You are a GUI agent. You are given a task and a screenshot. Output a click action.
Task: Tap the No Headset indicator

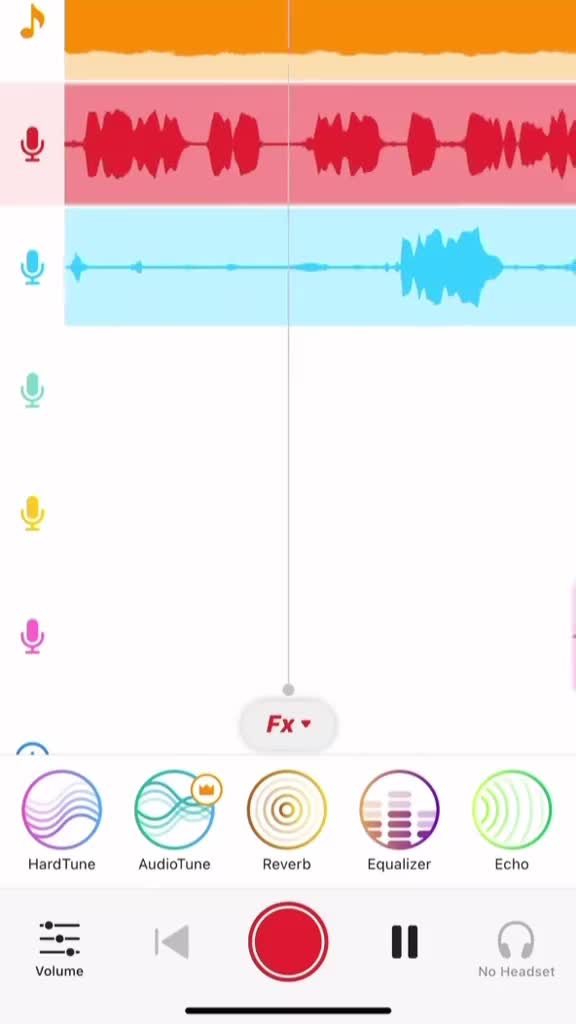coord(516,949)
